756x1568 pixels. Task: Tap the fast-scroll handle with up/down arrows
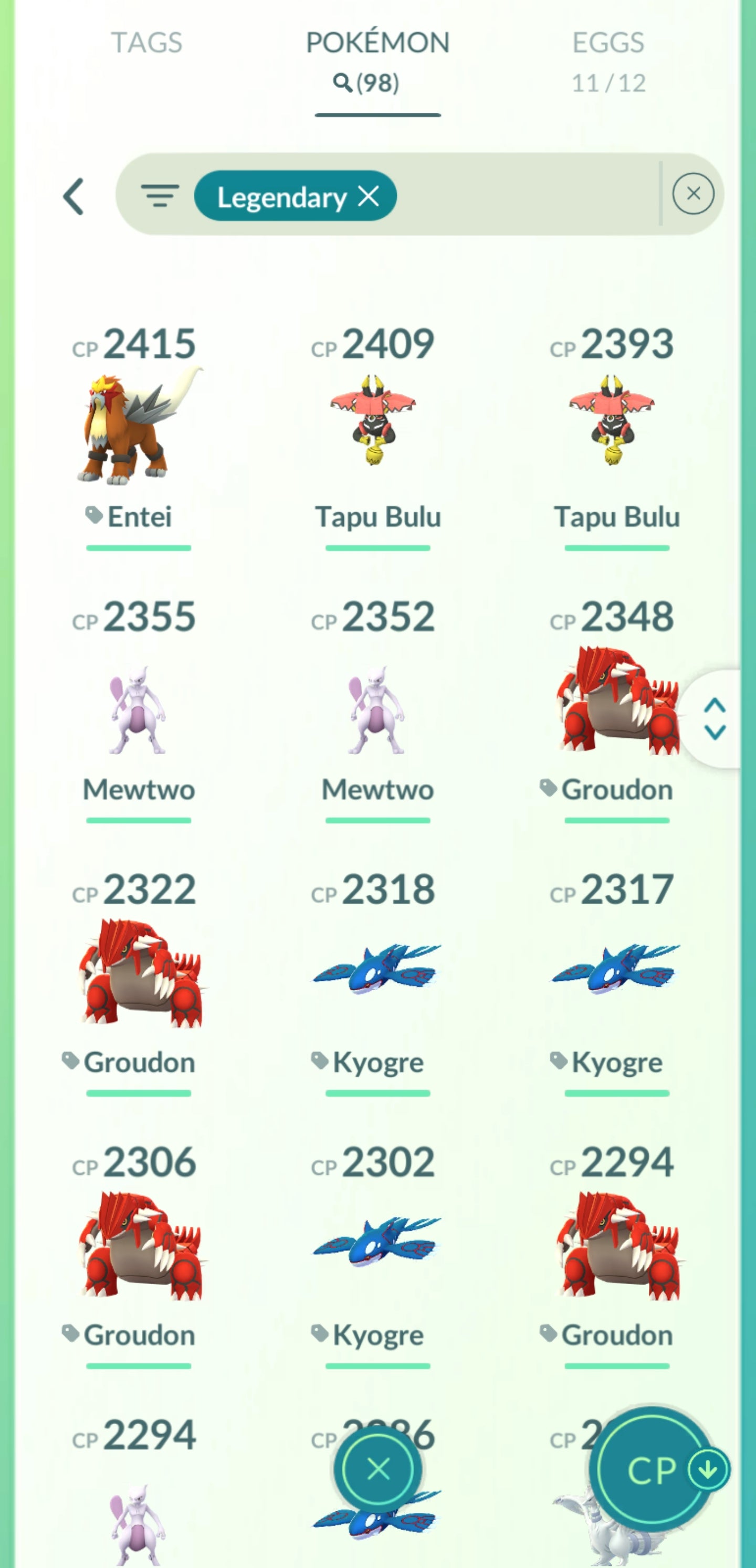715,719
